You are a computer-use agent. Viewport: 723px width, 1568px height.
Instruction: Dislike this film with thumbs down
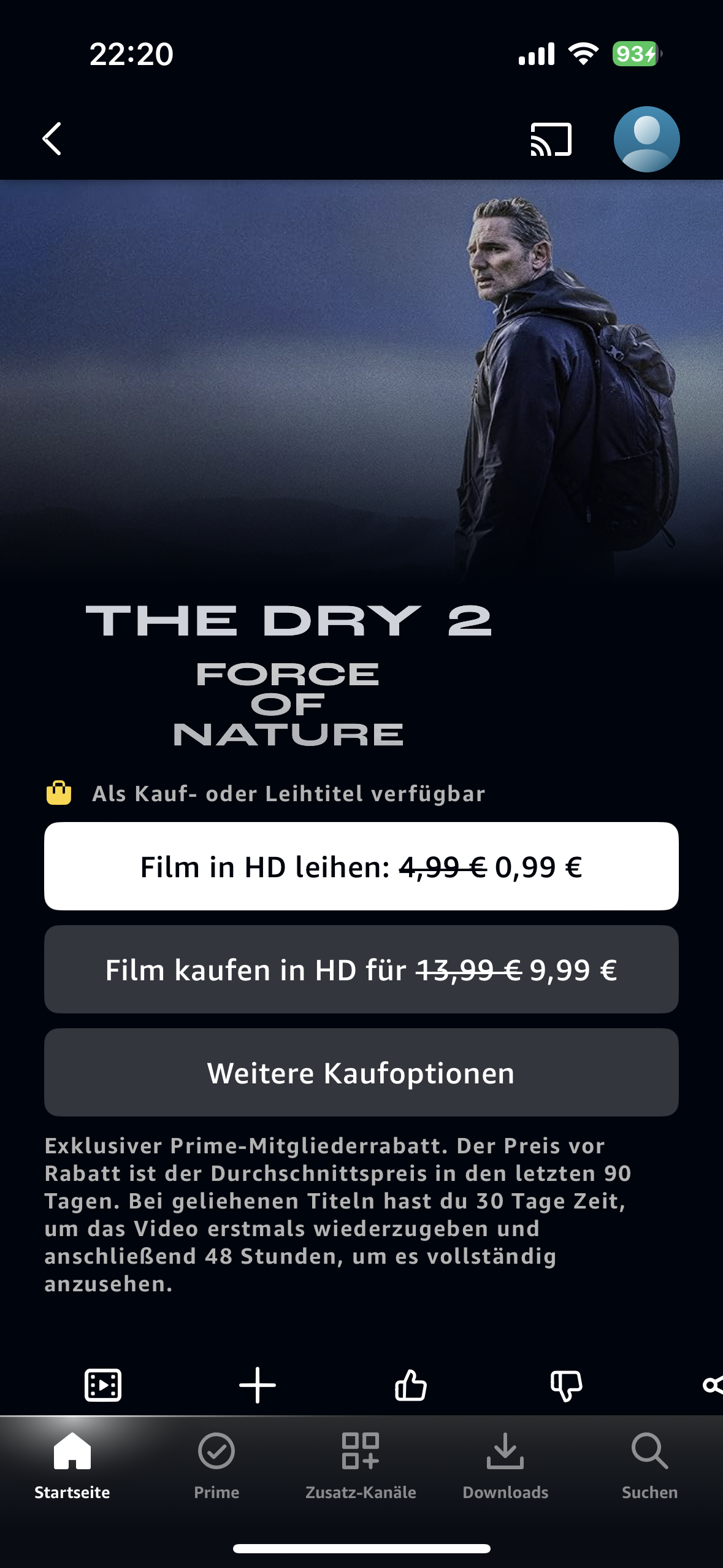pos(566,1385)
